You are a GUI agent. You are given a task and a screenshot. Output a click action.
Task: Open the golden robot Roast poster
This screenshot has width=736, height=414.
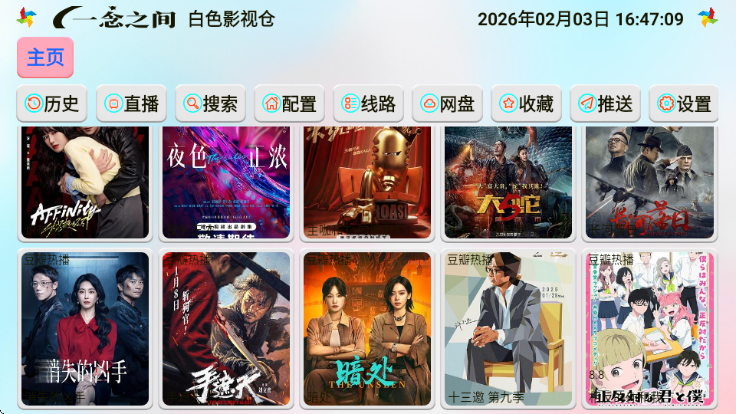point(368,183)
